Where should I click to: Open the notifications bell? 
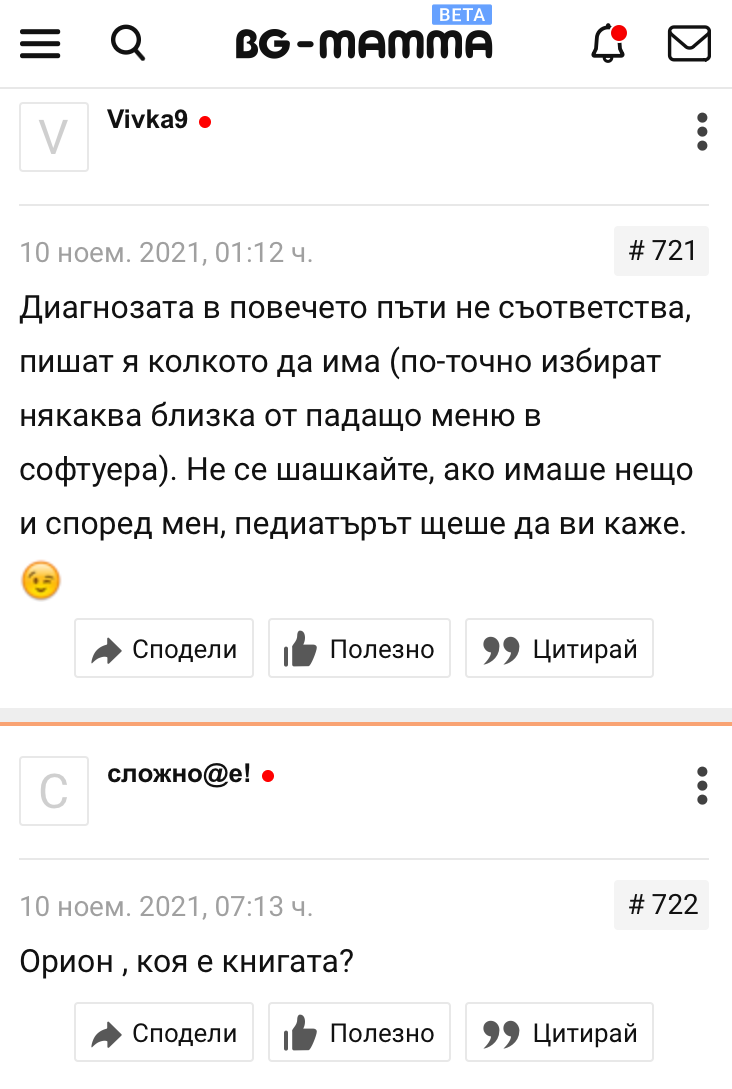coord(608,44)
